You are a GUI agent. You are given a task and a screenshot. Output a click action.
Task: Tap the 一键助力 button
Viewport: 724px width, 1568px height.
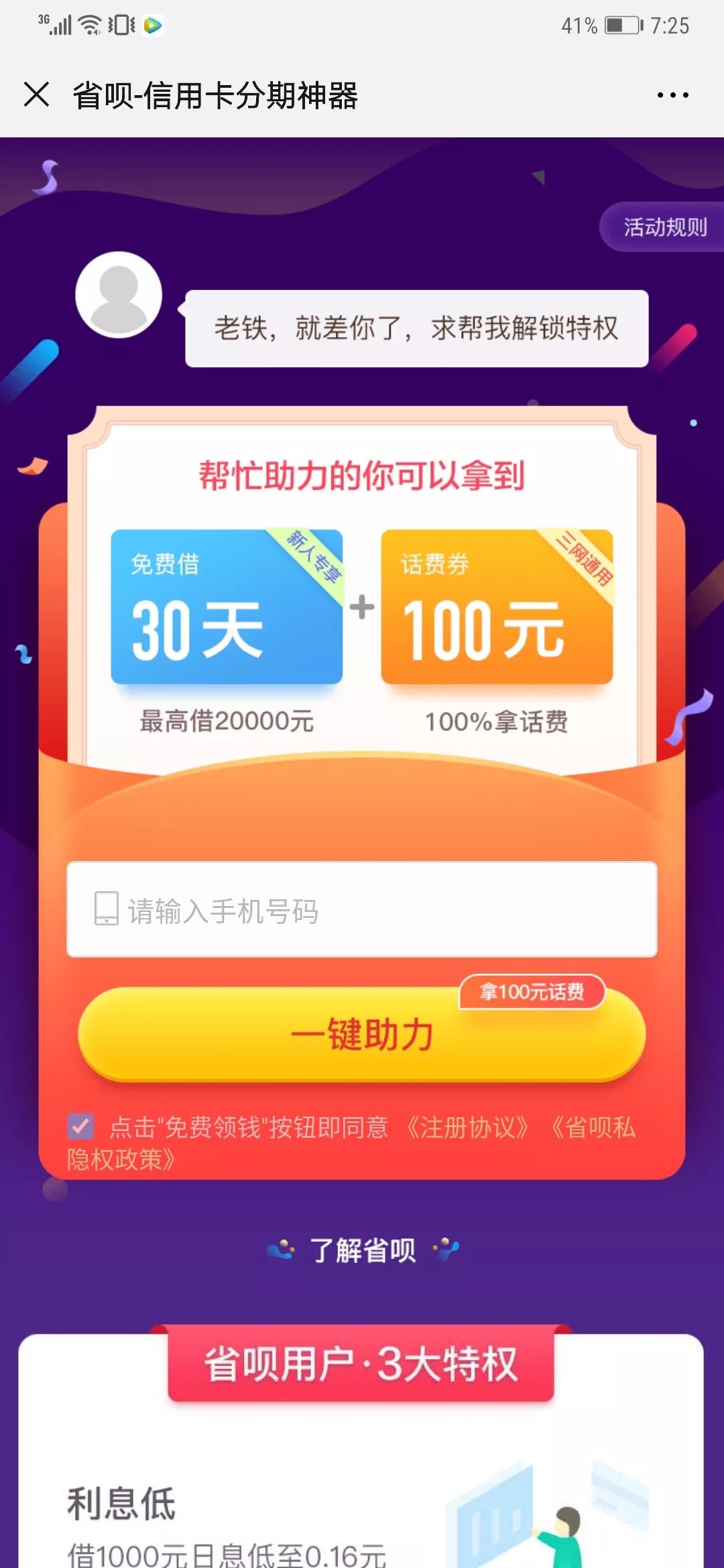(x=362, y=1034)
